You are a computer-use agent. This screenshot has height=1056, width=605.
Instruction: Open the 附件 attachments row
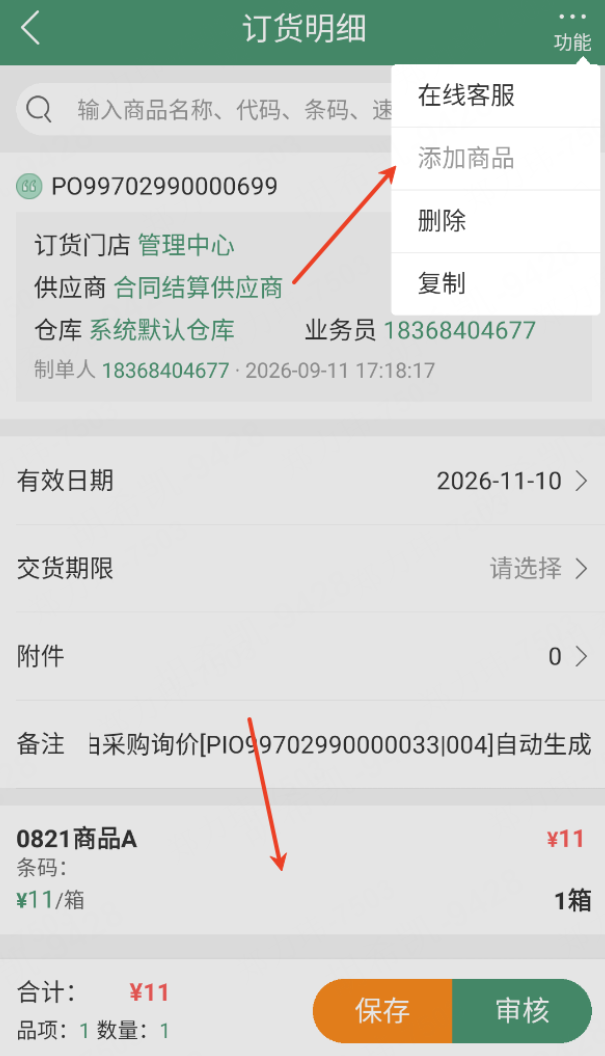[x=302, y=656]
